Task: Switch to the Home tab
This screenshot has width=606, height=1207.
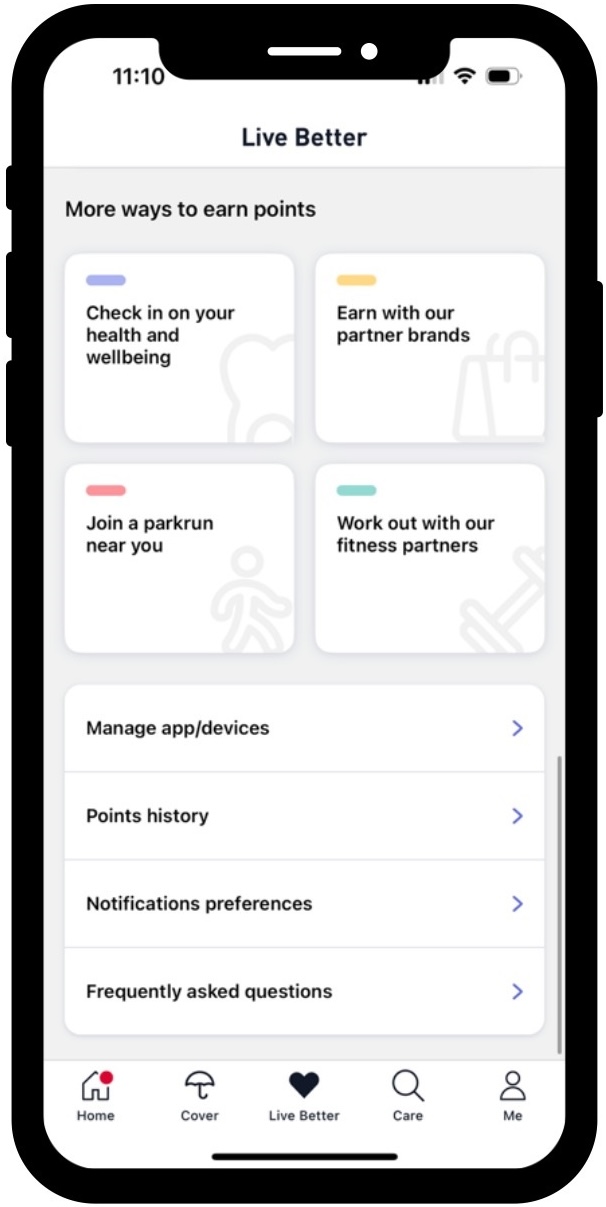Action: (x=96, y=1096)
